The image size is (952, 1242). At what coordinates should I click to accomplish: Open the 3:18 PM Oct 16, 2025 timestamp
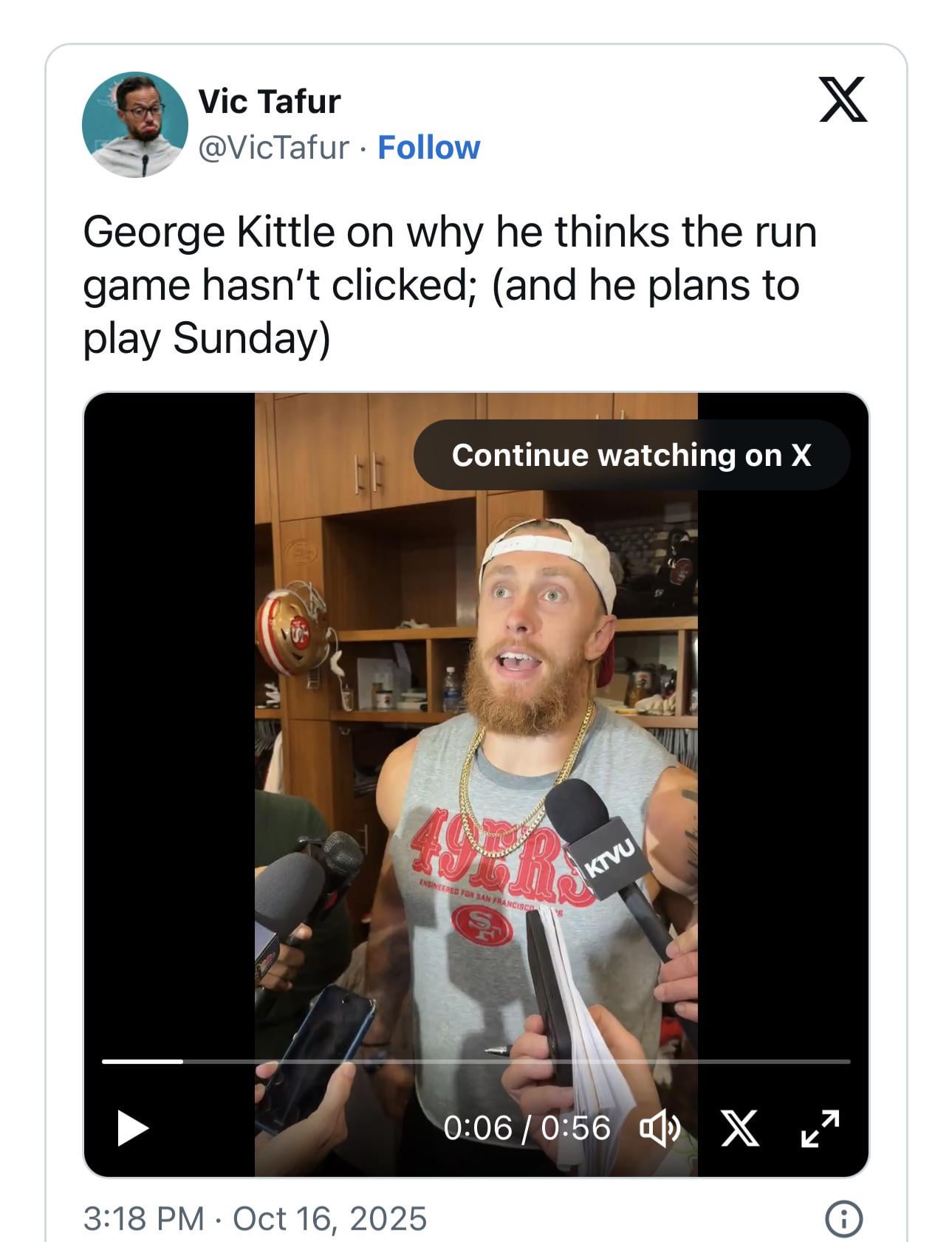[255, 1219]
